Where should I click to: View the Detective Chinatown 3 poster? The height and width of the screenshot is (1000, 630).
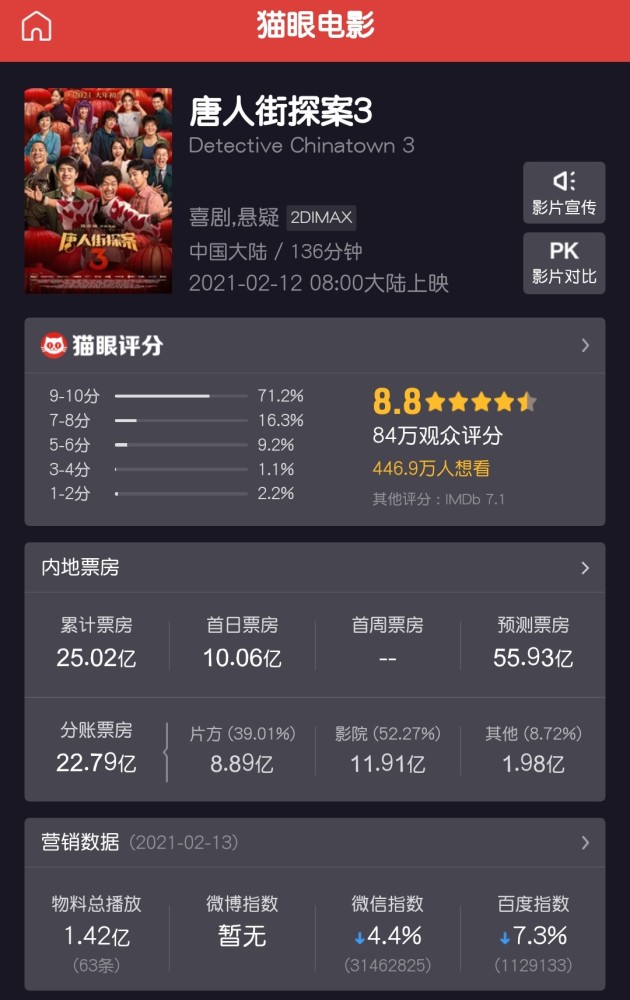pos(98,191)
